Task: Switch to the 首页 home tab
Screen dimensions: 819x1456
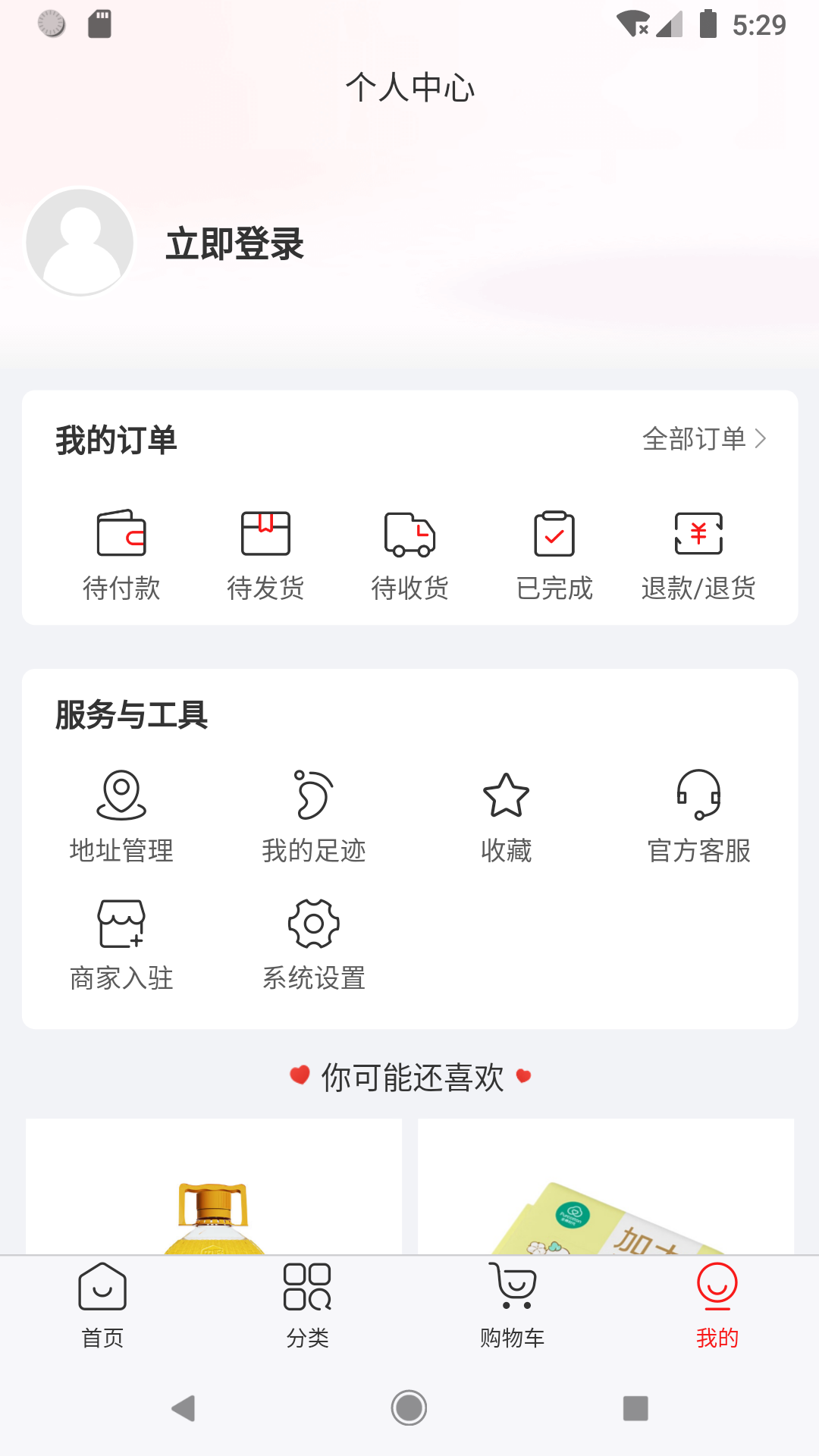Action: point(102,1306)
